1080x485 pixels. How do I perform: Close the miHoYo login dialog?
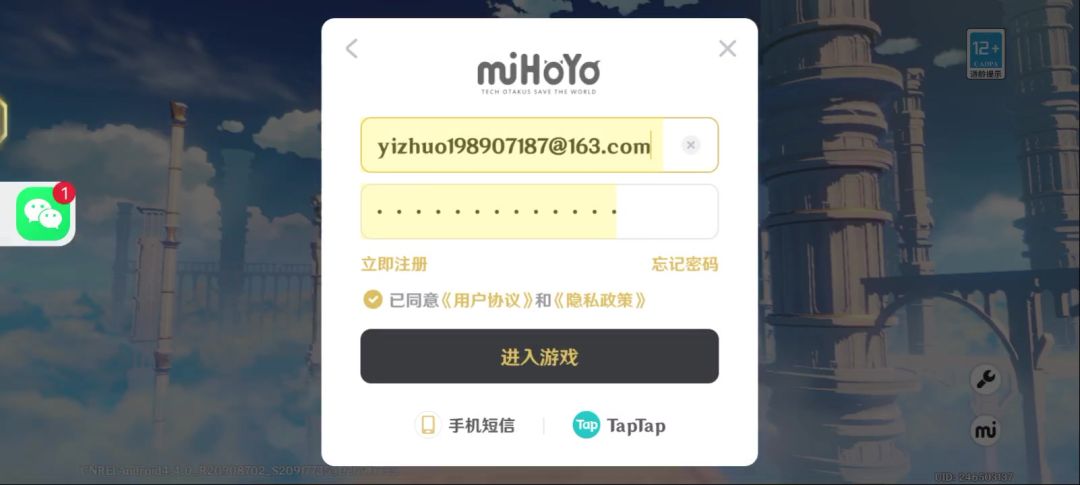pos(727,48)
